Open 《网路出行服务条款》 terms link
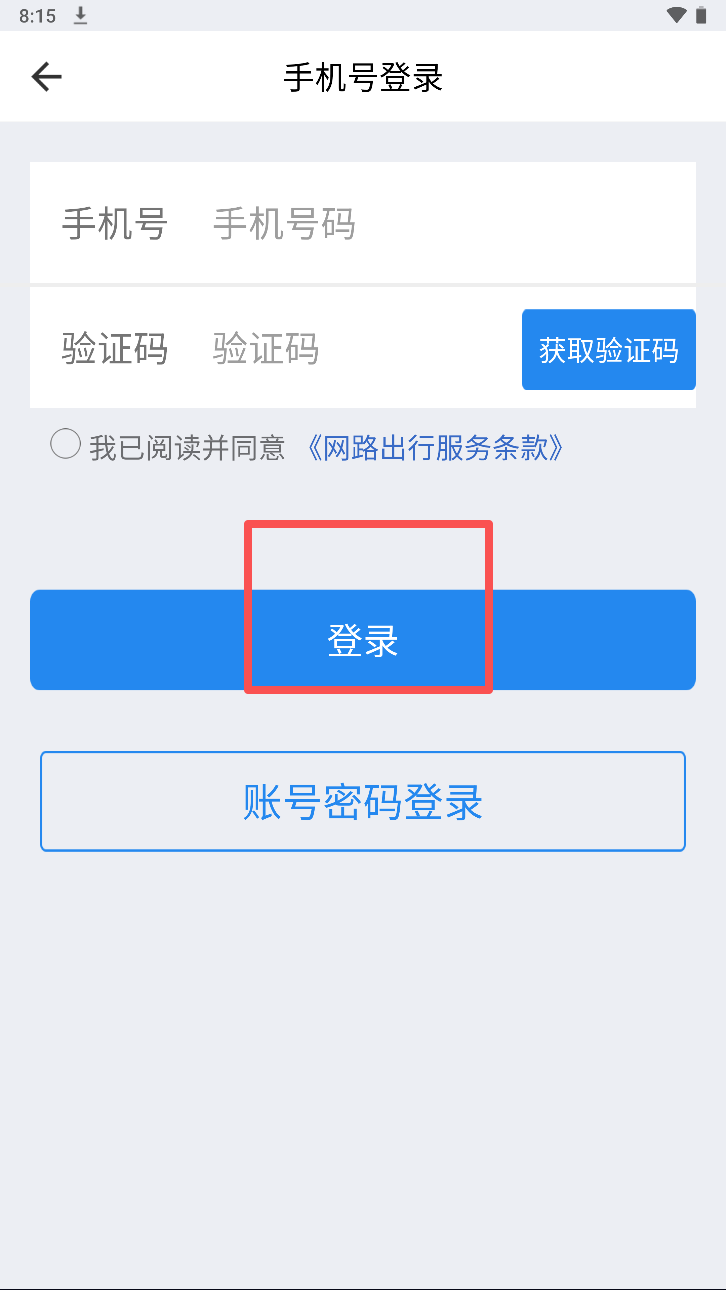Image resolution: width=726 pixels, height=1290 pixels. point(434,447)
